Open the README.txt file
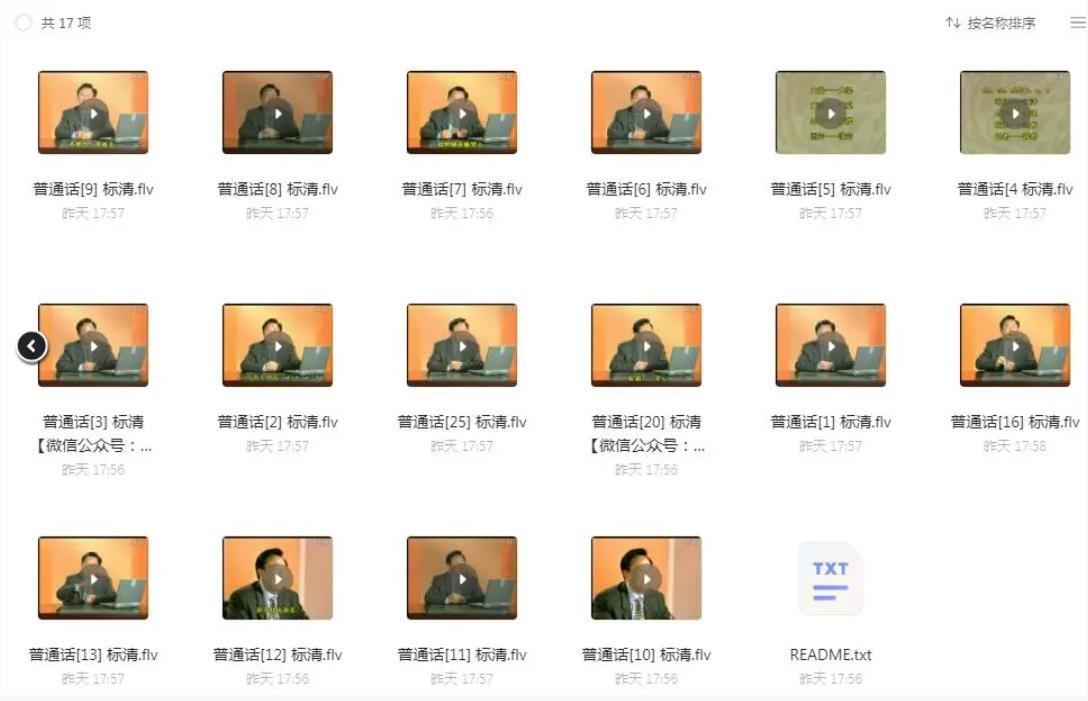 click(x=830, y=580)
